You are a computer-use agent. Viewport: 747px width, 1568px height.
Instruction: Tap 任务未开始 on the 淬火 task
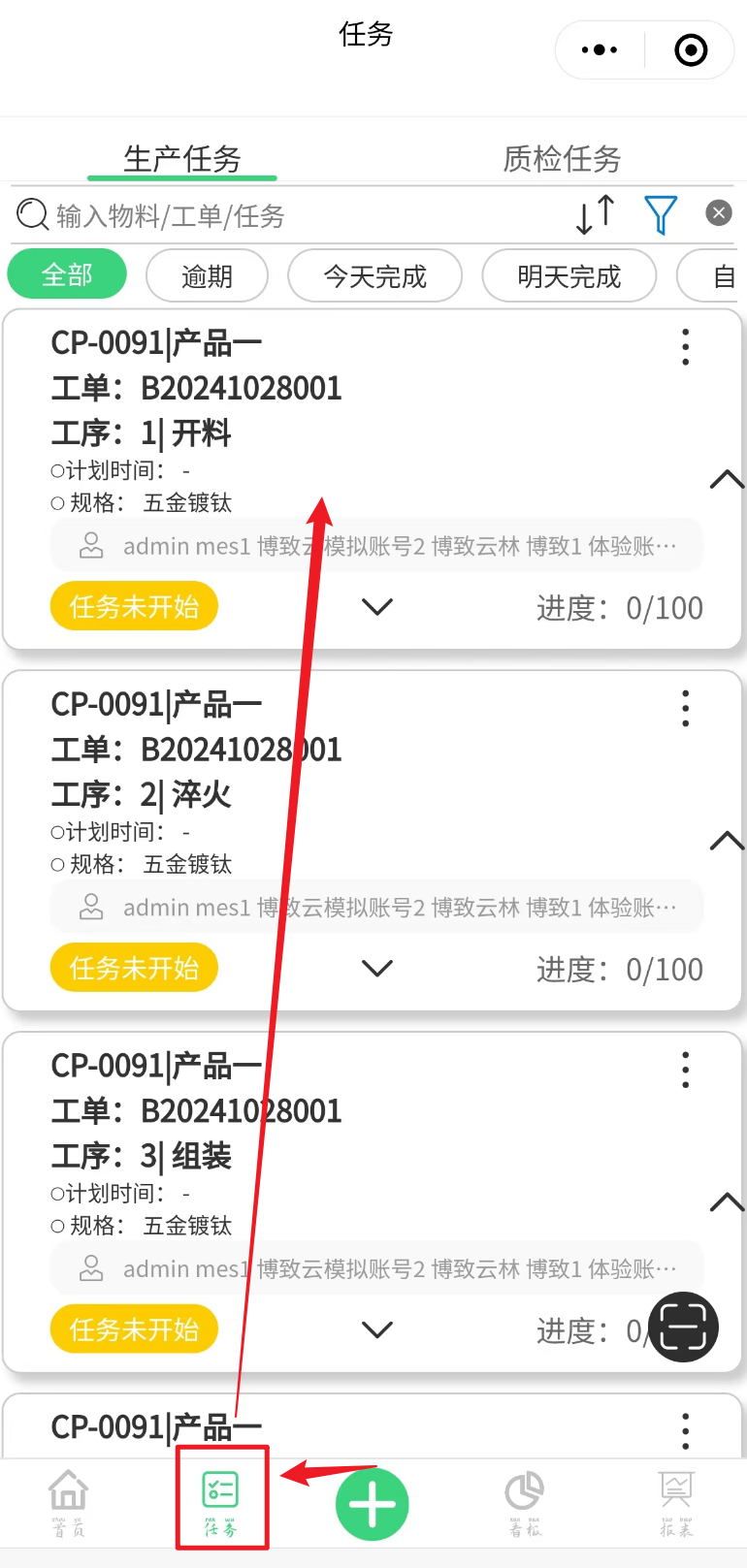point(134,968)
